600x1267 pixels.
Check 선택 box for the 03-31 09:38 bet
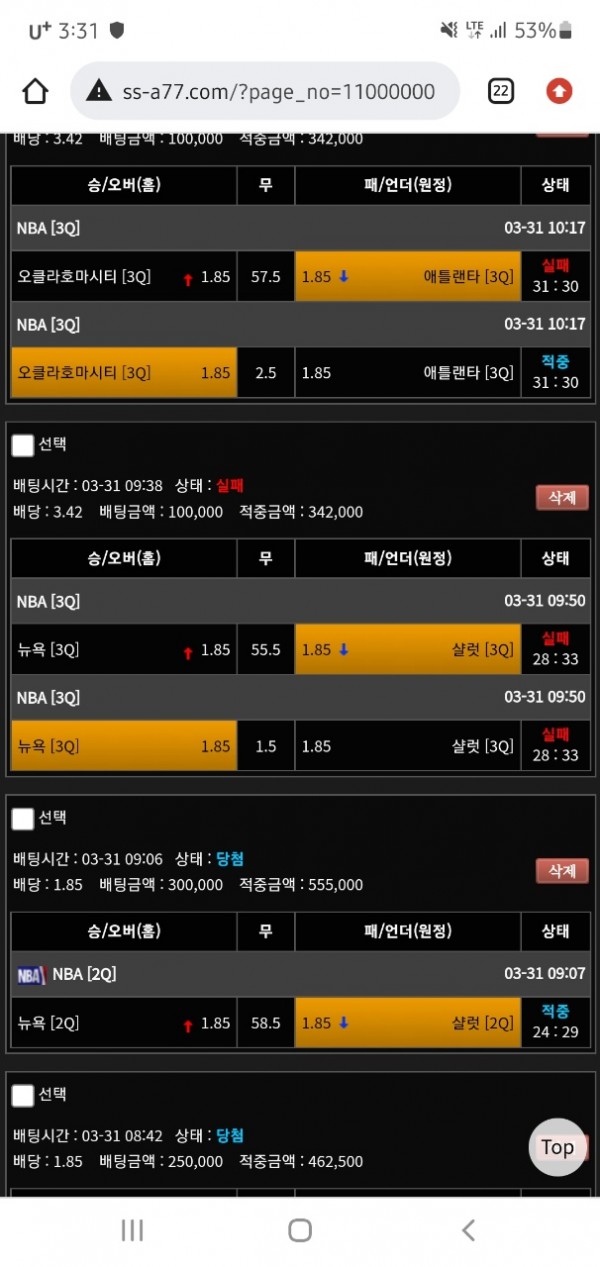point(23,445)
